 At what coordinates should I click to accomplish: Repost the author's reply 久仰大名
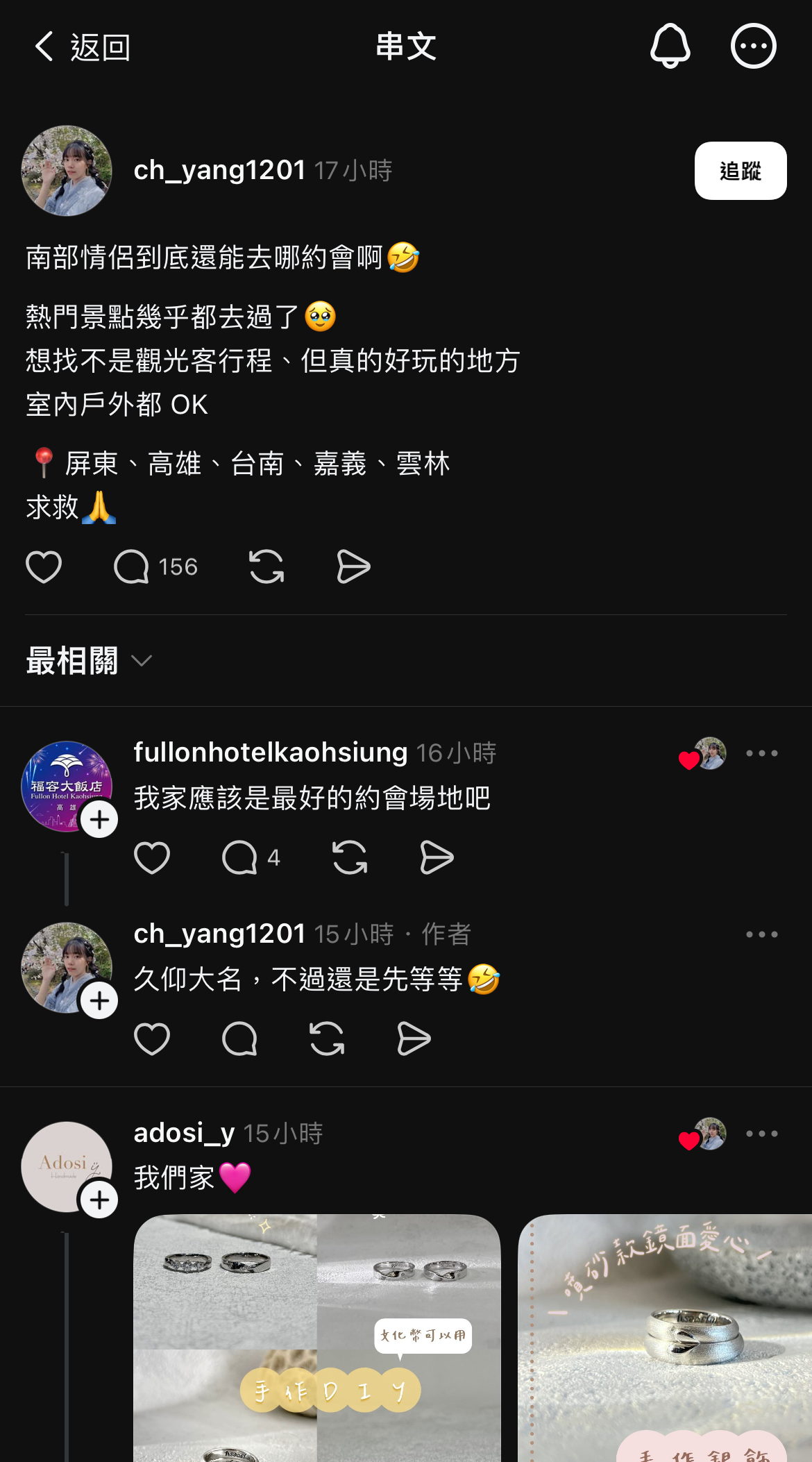click(327, 1039)
